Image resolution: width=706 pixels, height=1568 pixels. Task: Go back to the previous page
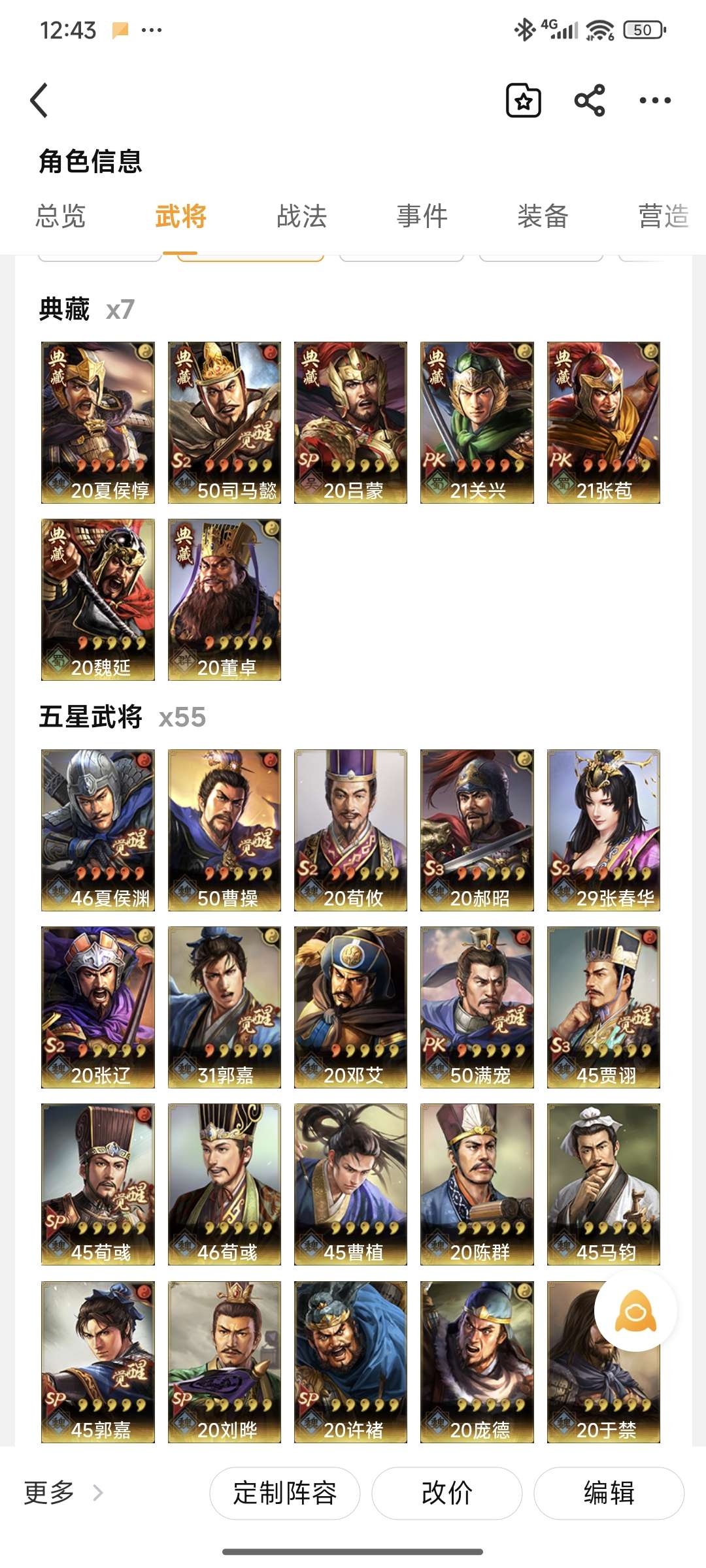tap(40, 101)
